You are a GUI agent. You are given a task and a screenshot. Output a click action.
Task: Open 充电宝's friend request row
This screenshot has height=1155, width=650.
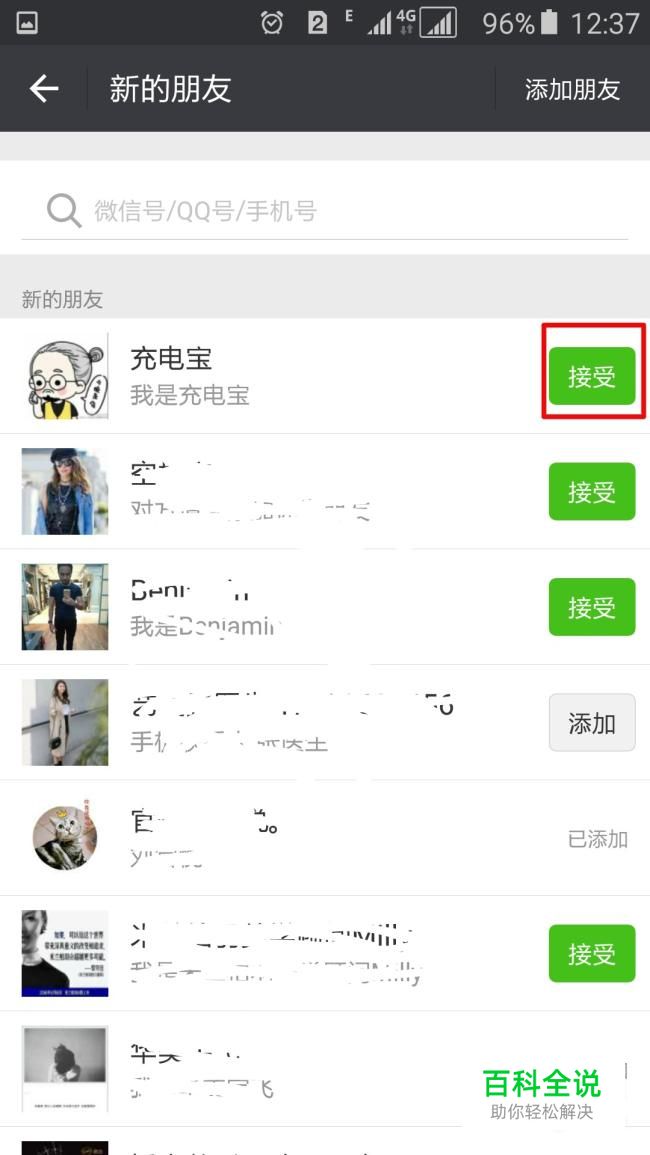[325, 376]
